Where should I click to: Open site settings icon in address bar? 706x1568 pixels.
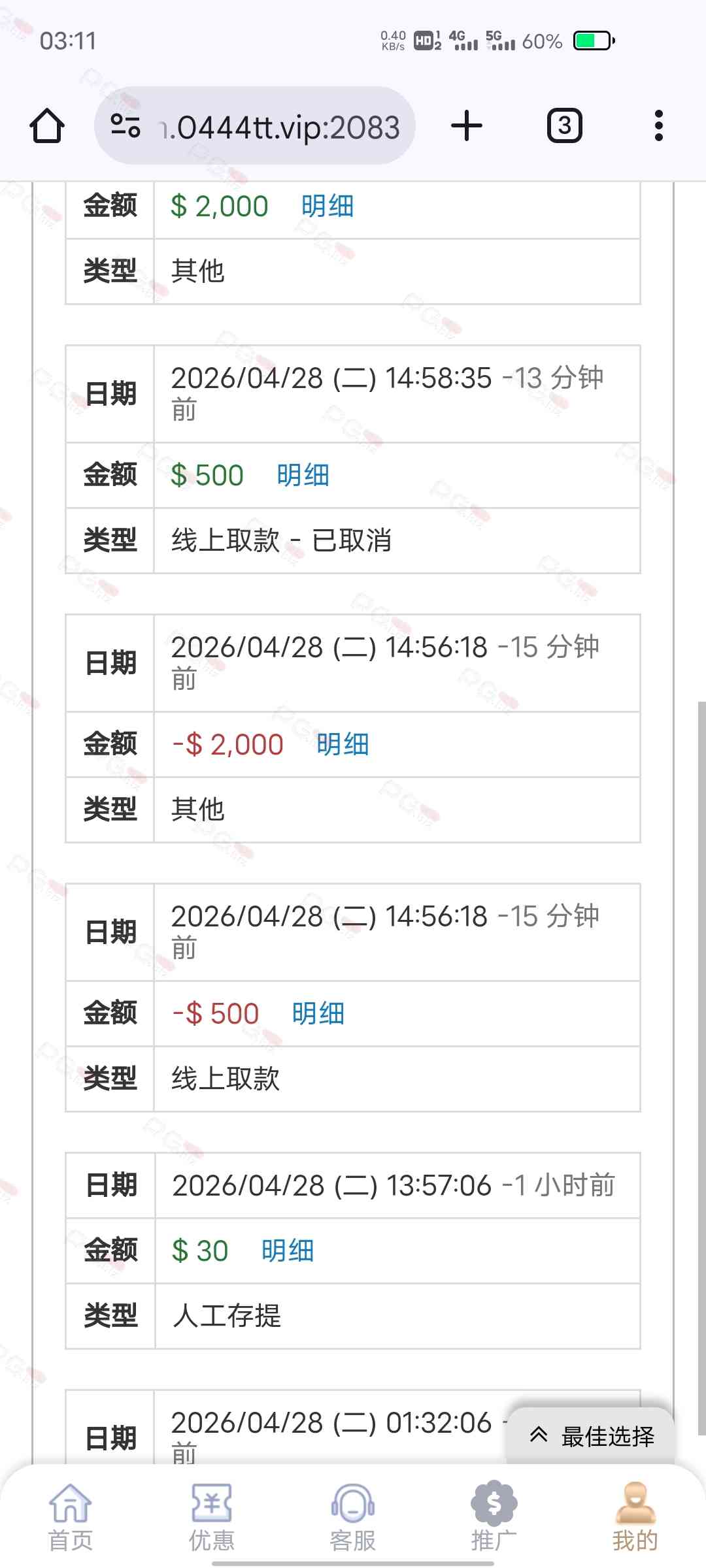click(125, 125)
